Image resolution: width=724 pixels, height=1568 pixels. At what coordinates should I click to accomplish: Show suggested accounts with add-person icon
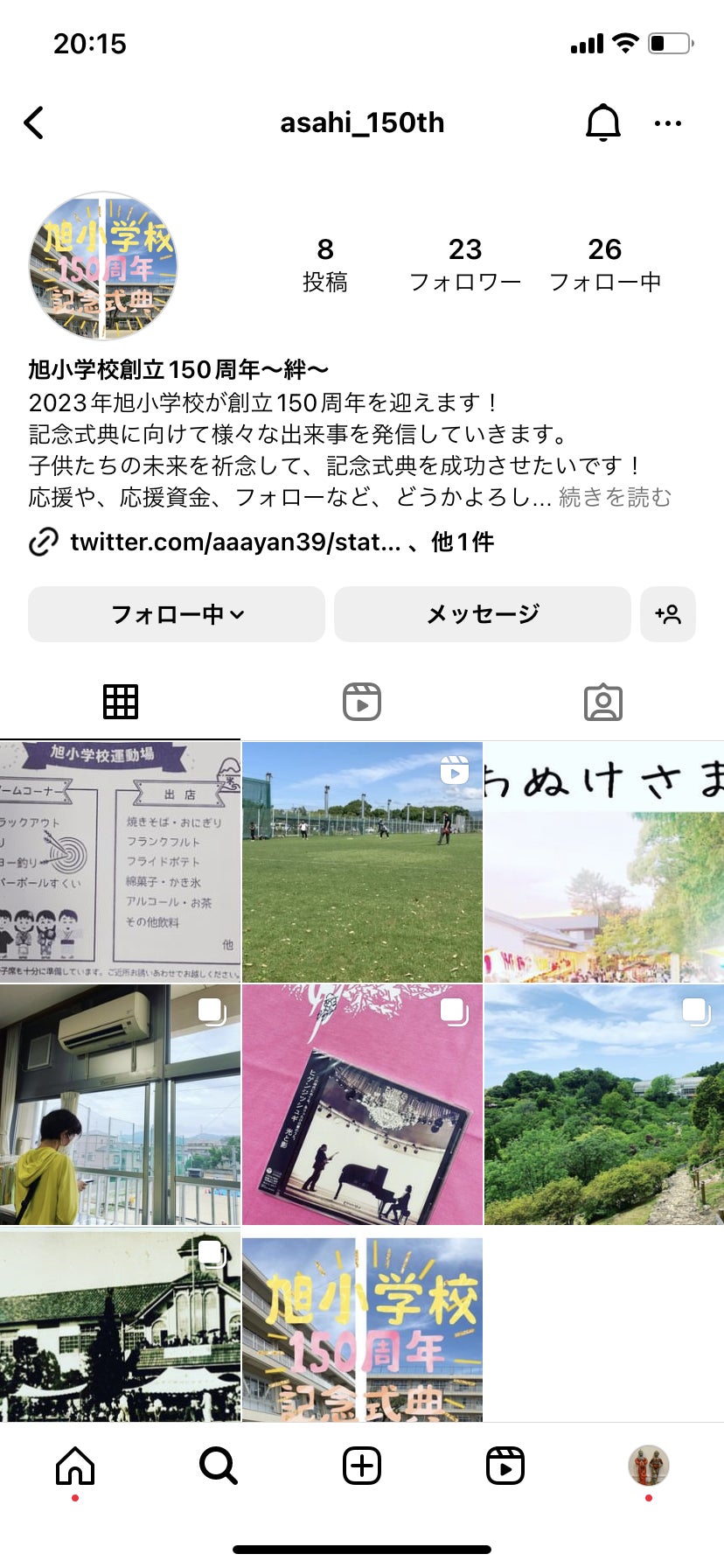(x=668, y=614)
